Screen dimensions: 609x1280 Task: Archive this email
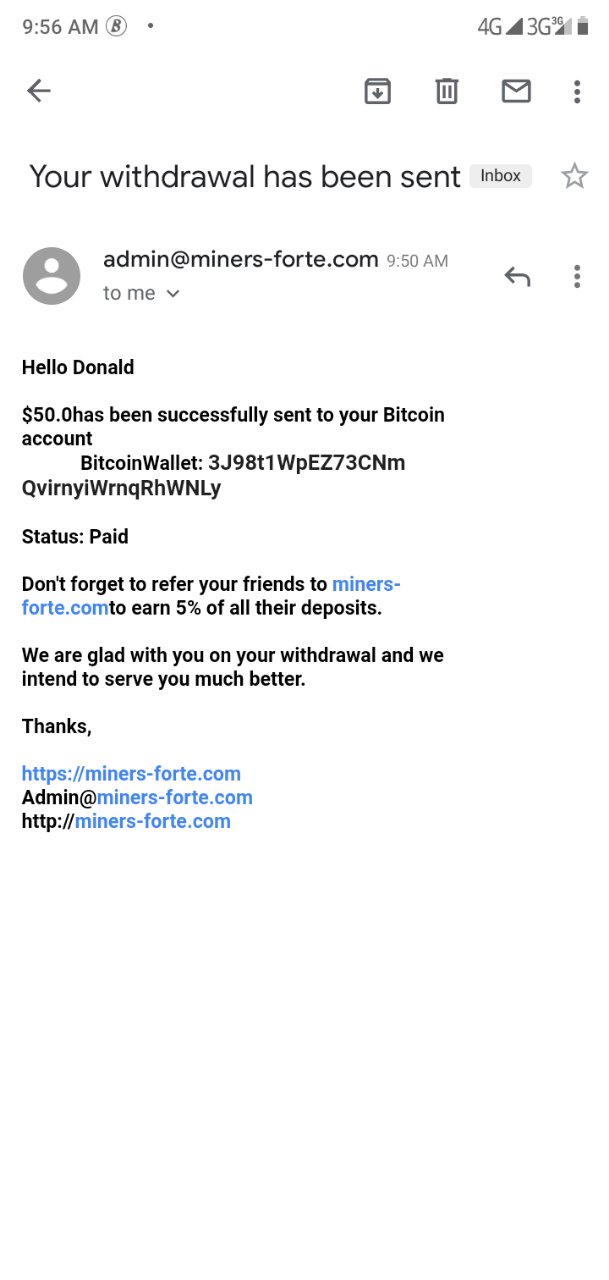pos(377,91)
